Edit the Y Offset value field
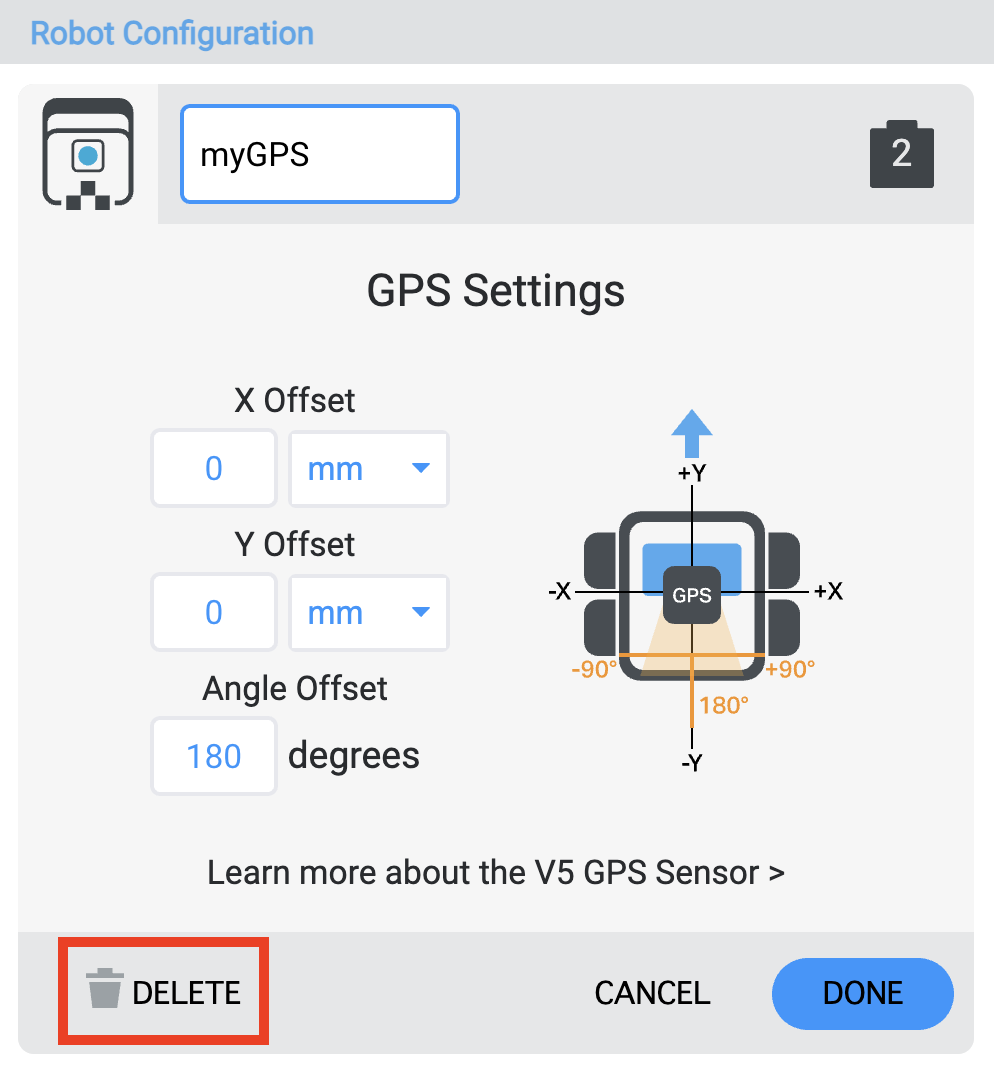This screenshot has width=994, height=1086. [x=214, y=612]
